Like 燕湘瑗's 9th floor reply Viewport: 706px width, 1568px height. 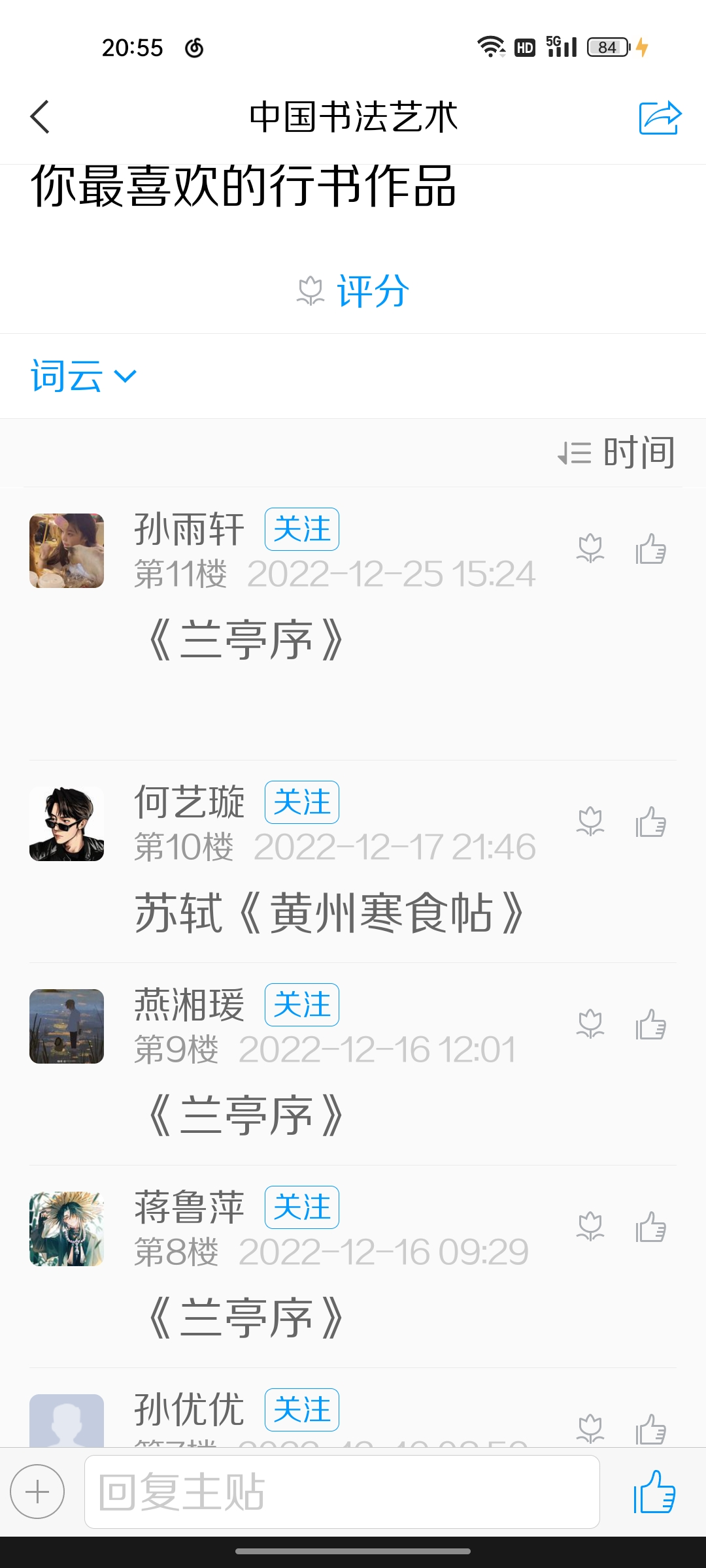[x=650, y=1024]
